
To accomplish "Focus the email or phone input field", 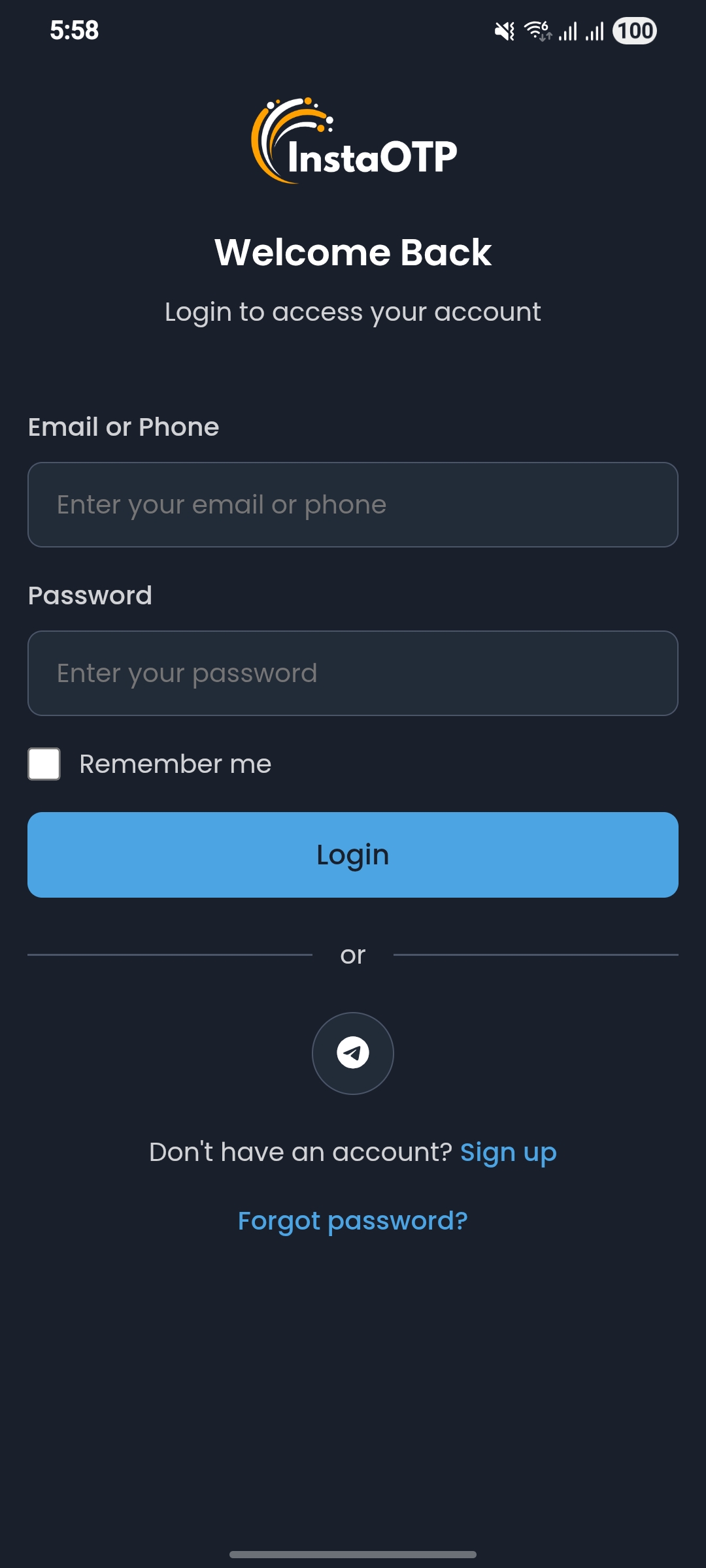I will point(352,504).
